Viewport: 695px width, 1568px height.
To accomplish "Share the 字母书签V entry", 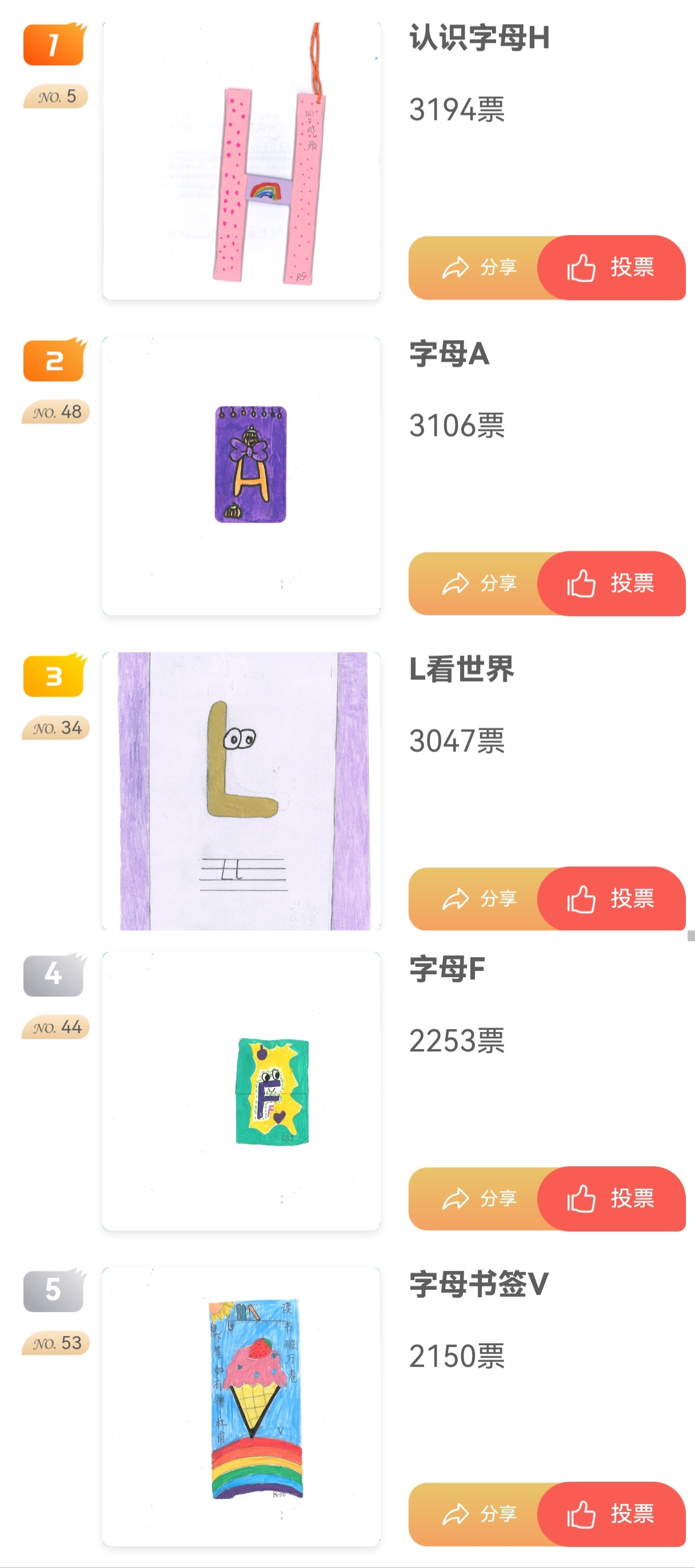I will 479,1514.
